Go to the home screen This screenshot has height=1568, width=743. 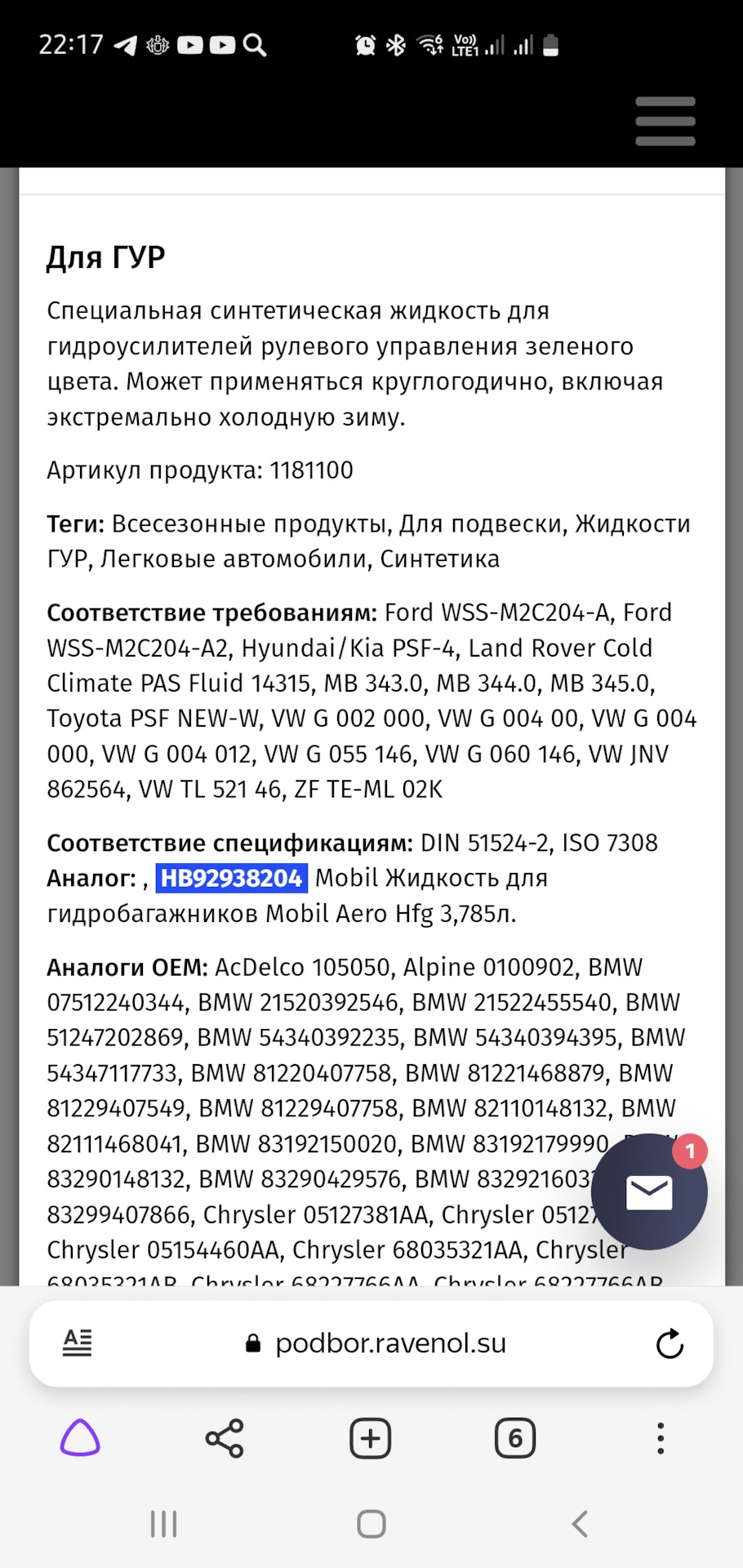click(x=371, y=1524)
